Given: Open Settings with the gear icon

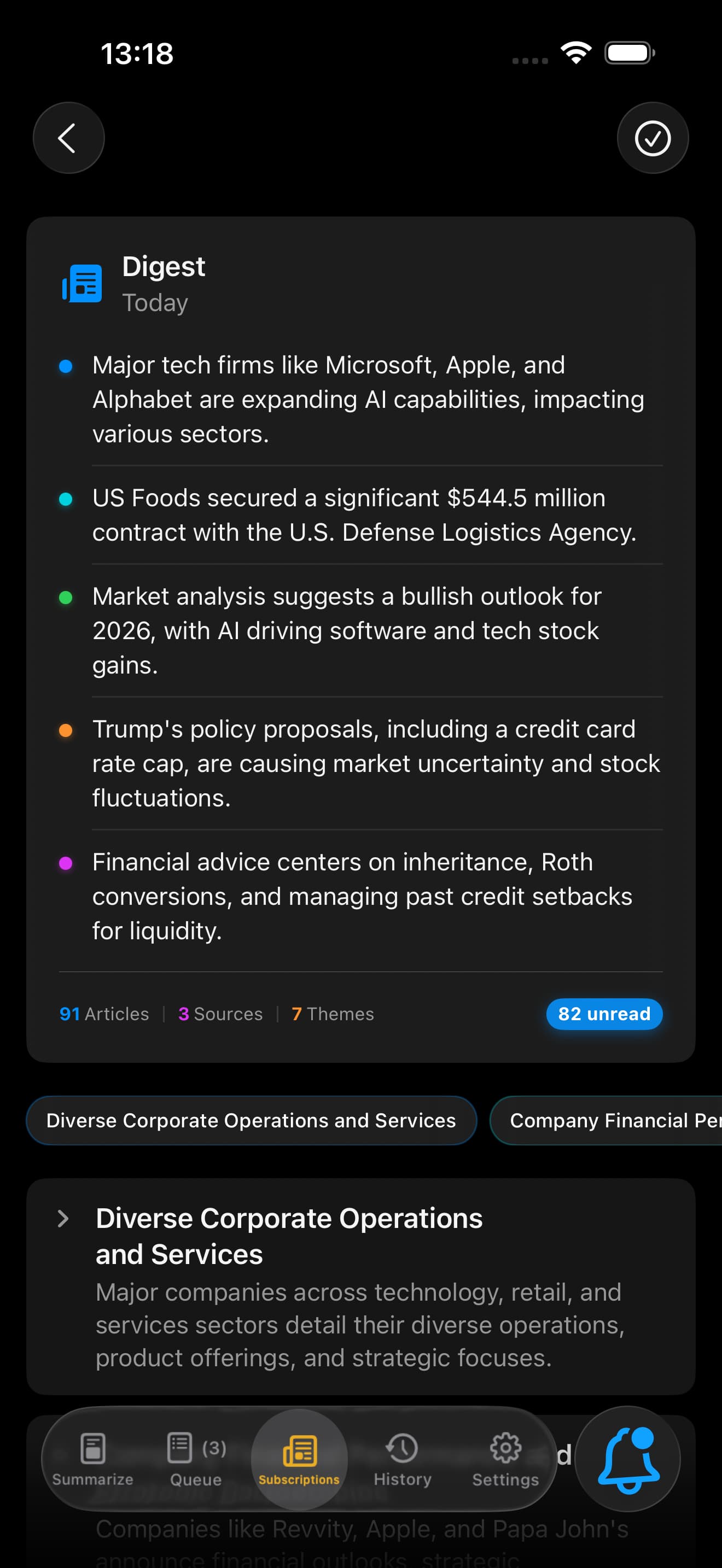Looking at the screenshot, I should pyautogui.click(x=505, y=1455).
